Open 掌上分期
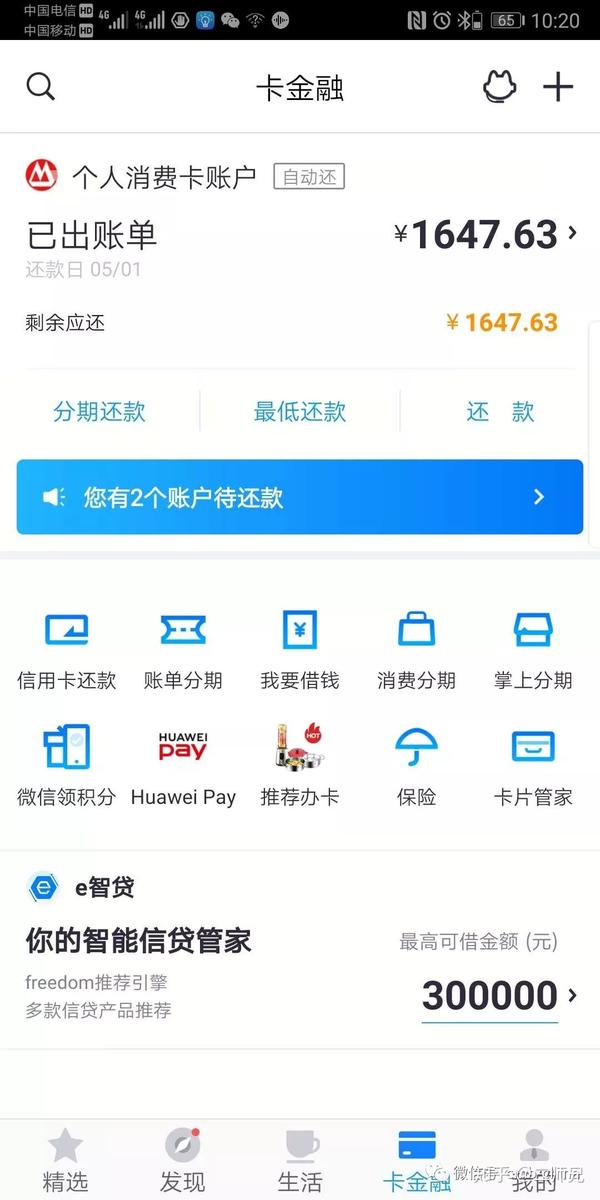This screenshot has width=600, height=1200. point(533,651)
